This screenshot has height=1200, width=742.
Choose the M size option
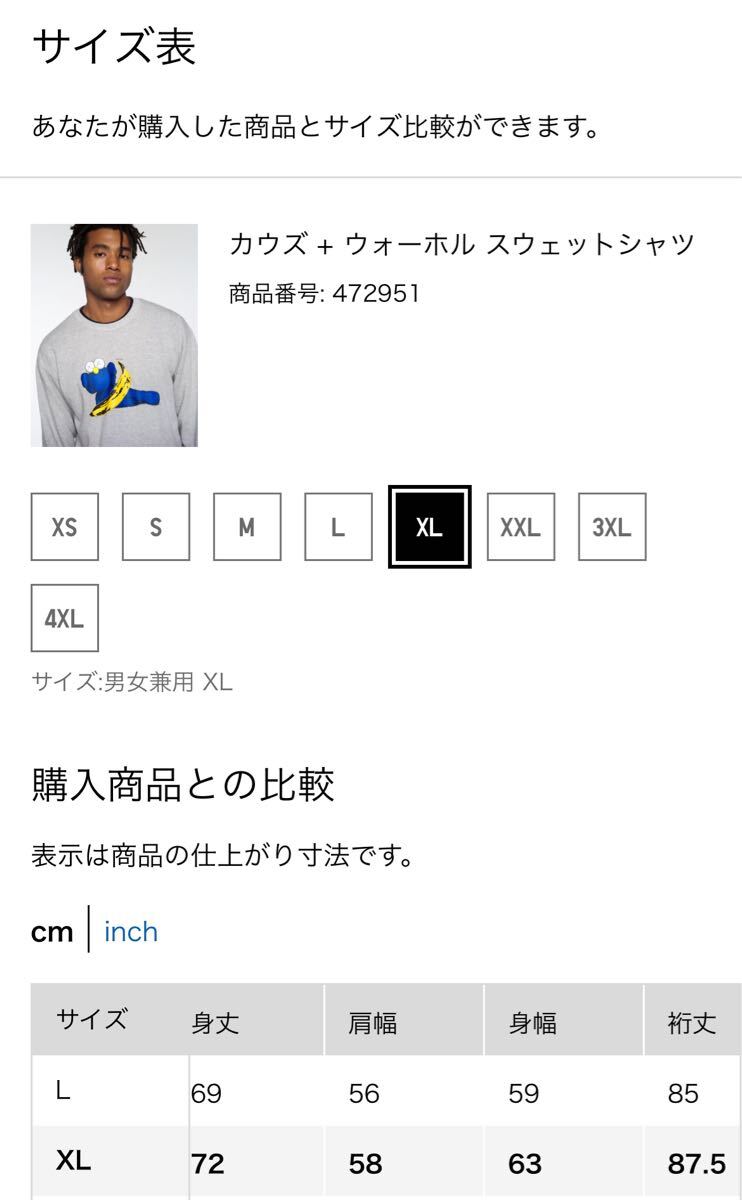tap(247, 527)
